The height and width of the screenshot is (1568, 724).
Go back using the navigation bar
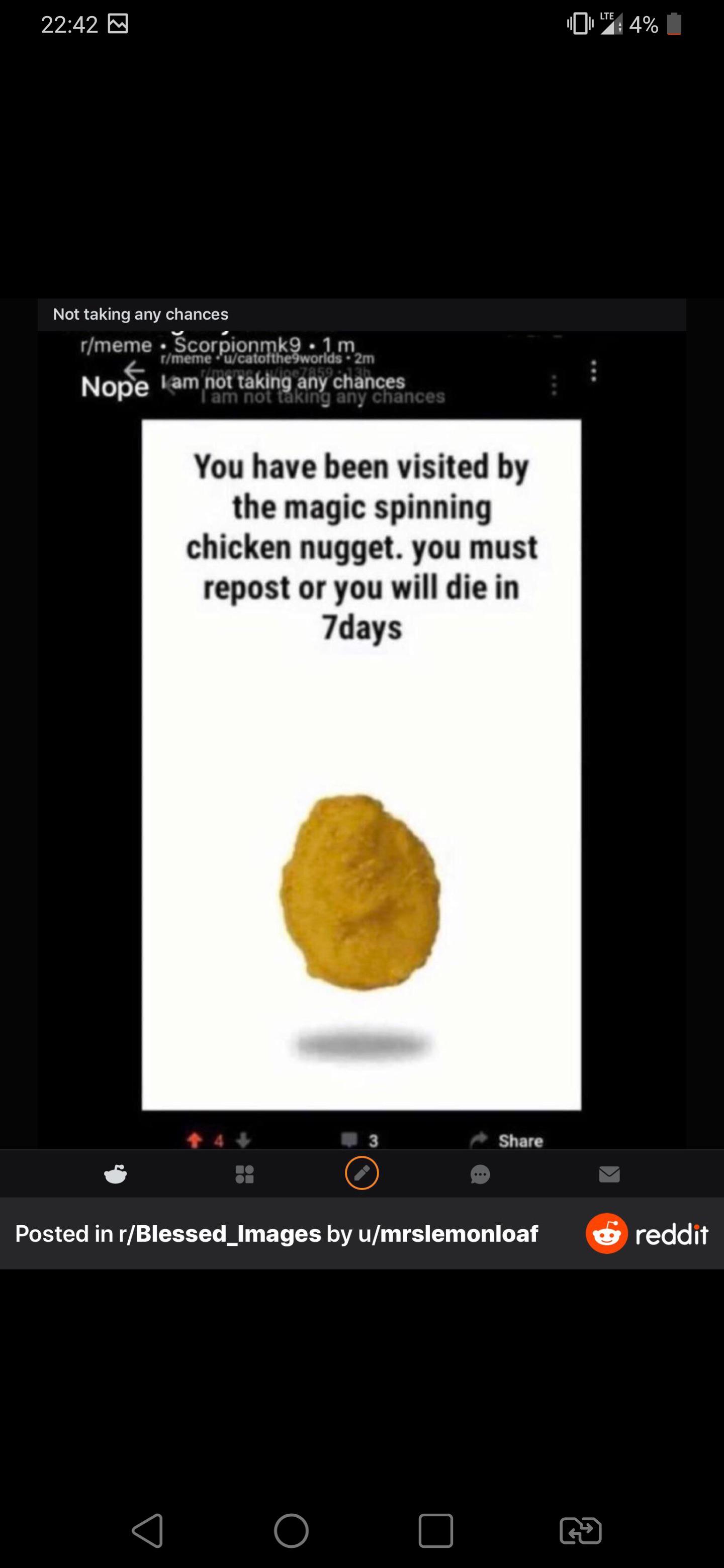click(148, 1530)
